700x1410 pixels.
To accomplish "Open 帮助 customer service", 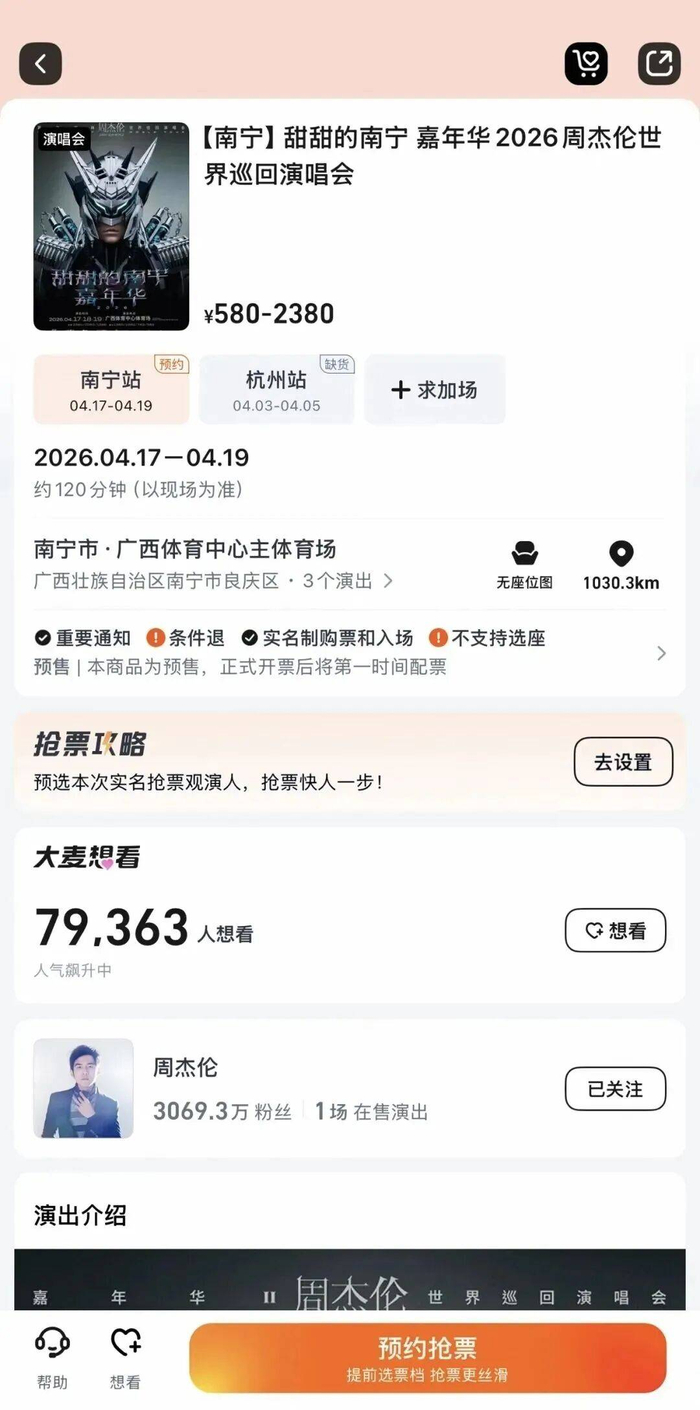I will (x=52, y=1359).
